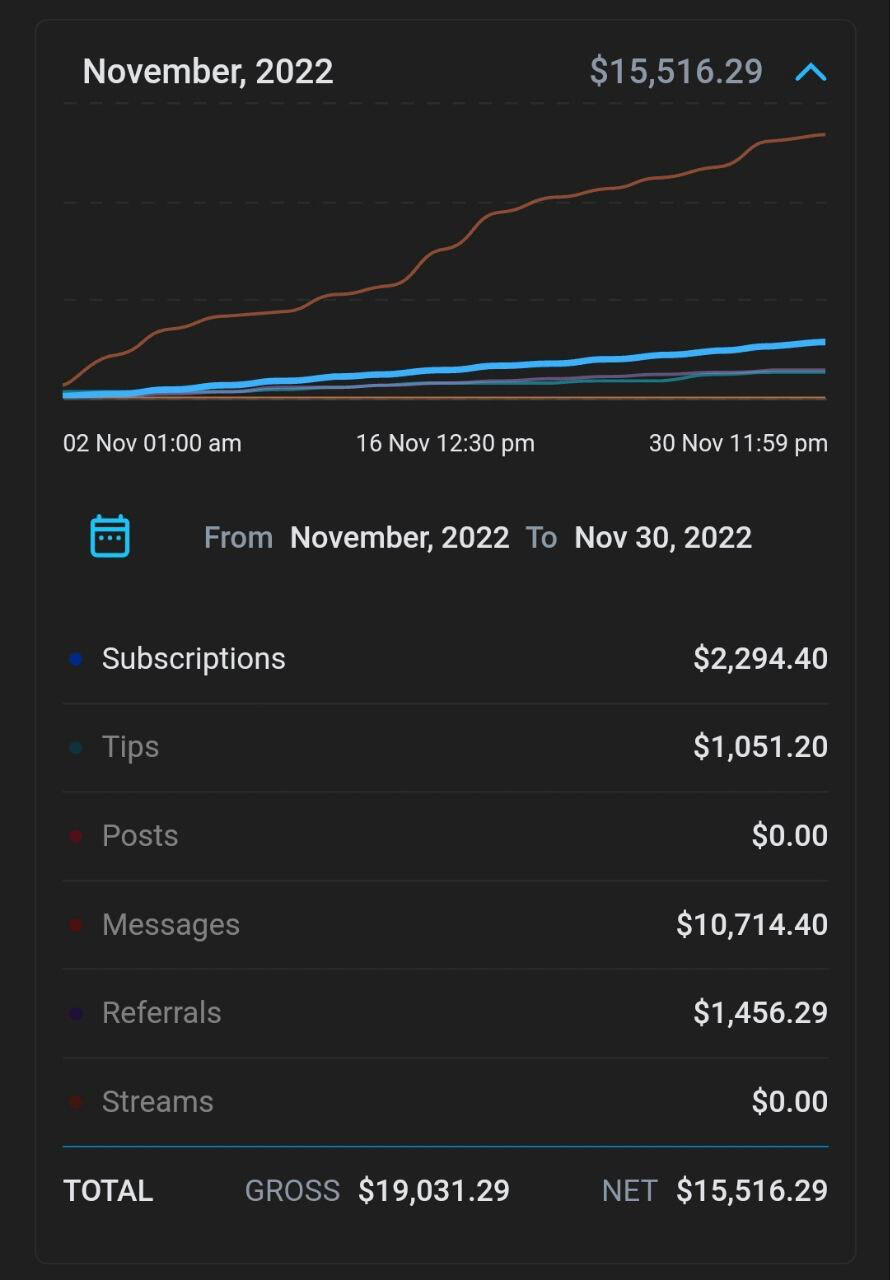Change the To date Nov 30, 2022
The height and width of the screenshot is (1280, 890).
click(663, 538)
